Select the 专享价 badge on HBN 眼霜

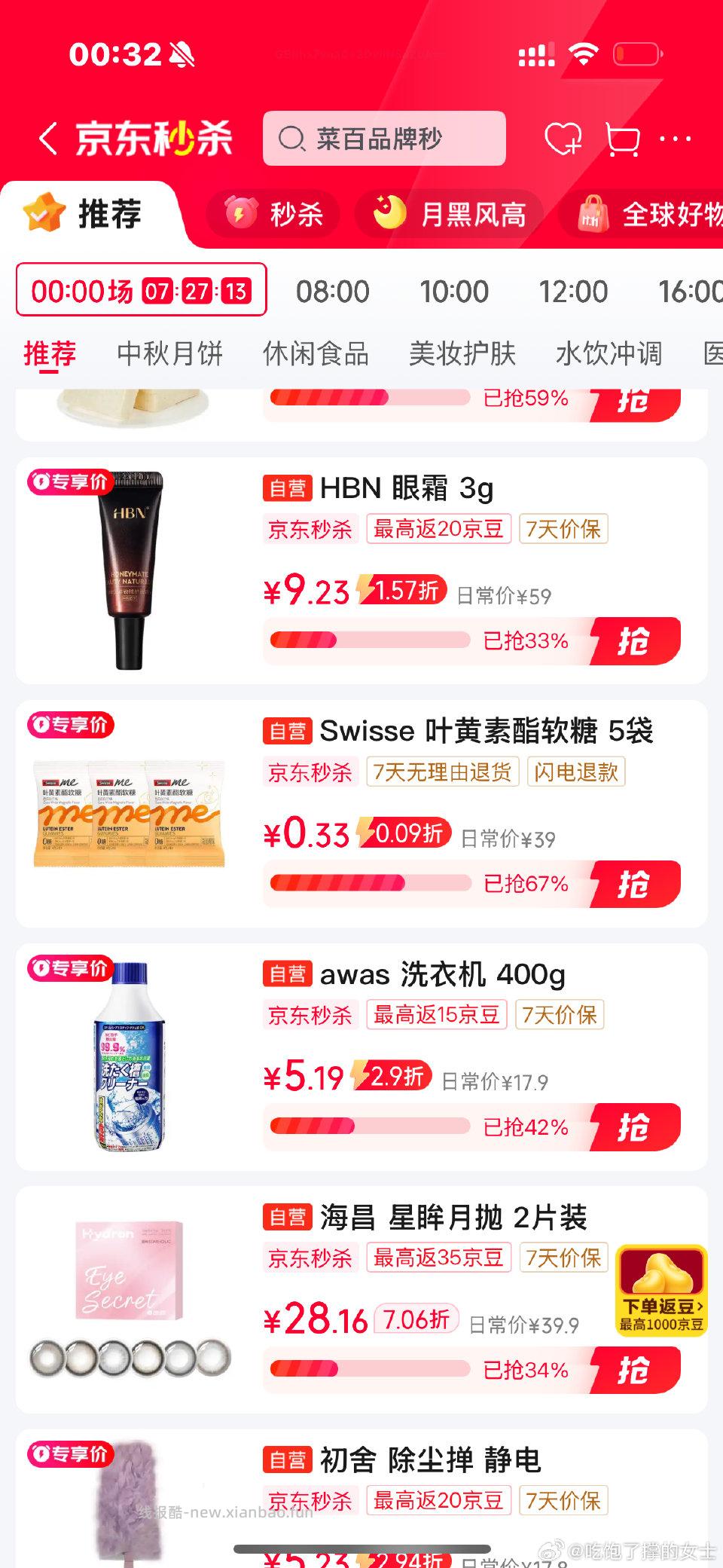[x=70, y=481]
